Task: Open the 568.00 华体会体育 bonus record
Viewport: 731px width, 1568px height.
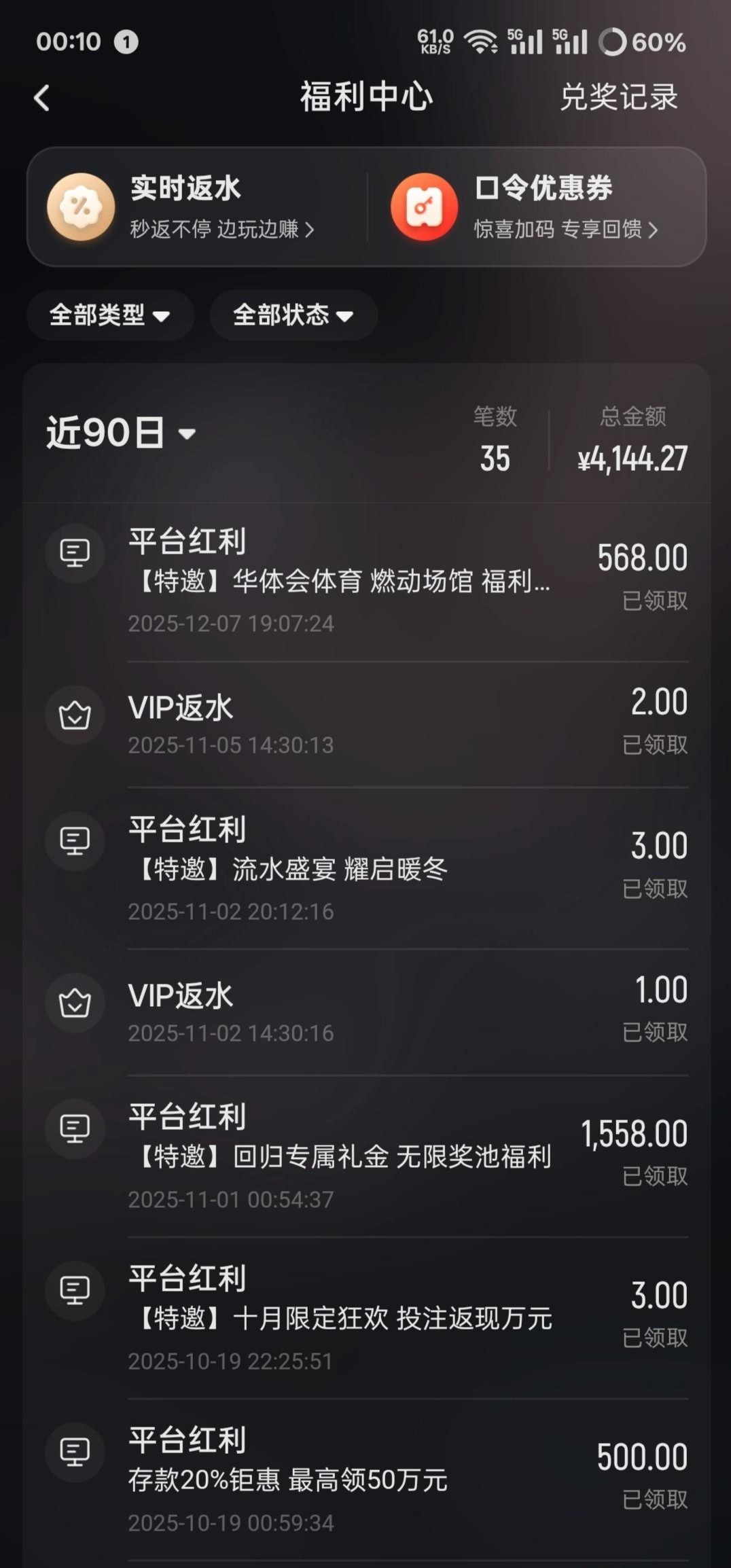Action: click(x=367, y=582)
